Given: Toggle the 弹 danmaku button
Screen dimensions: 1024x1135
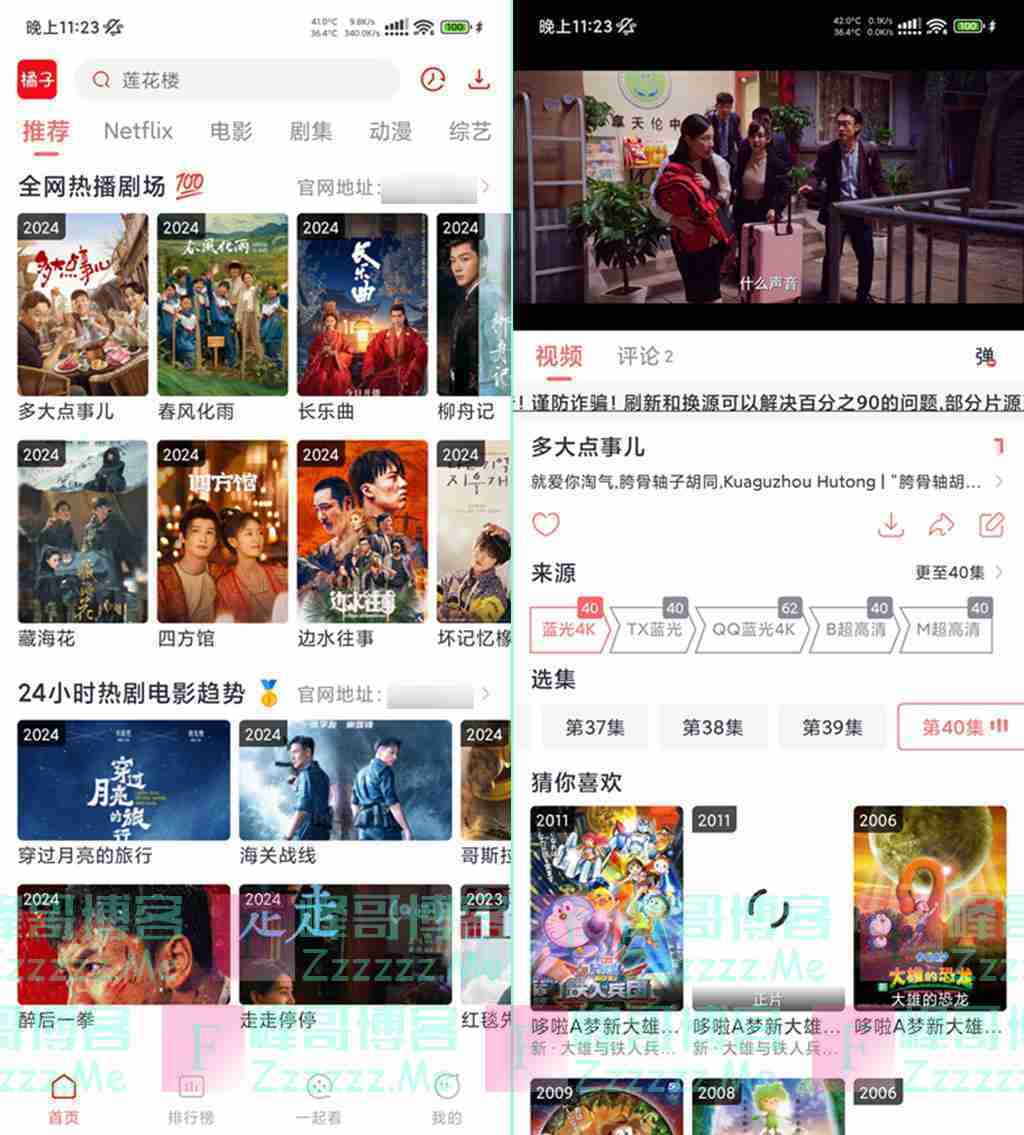Looking at the screenshot, I should click(985, 357).
